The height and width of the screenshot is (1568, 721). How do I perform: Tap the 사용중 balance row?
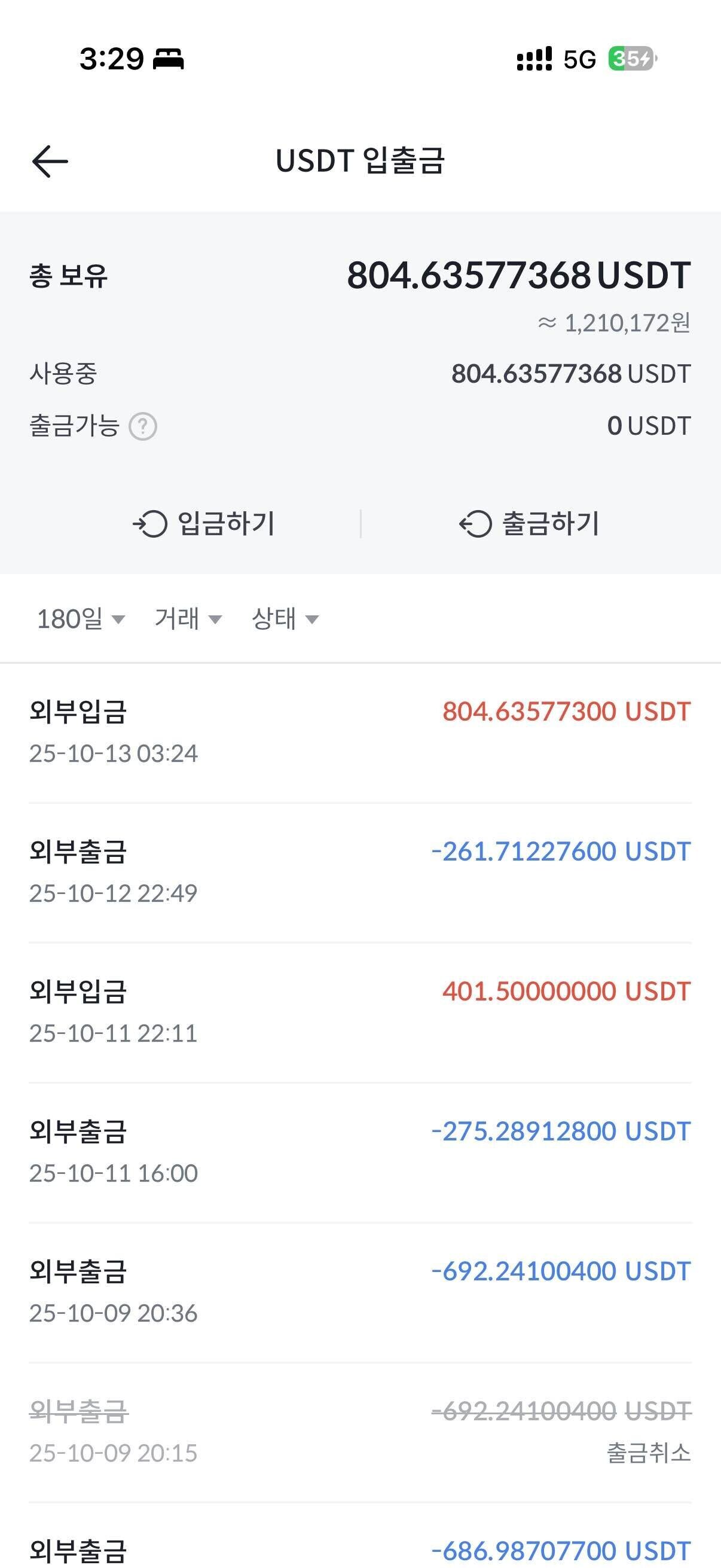tap(360, 374)
